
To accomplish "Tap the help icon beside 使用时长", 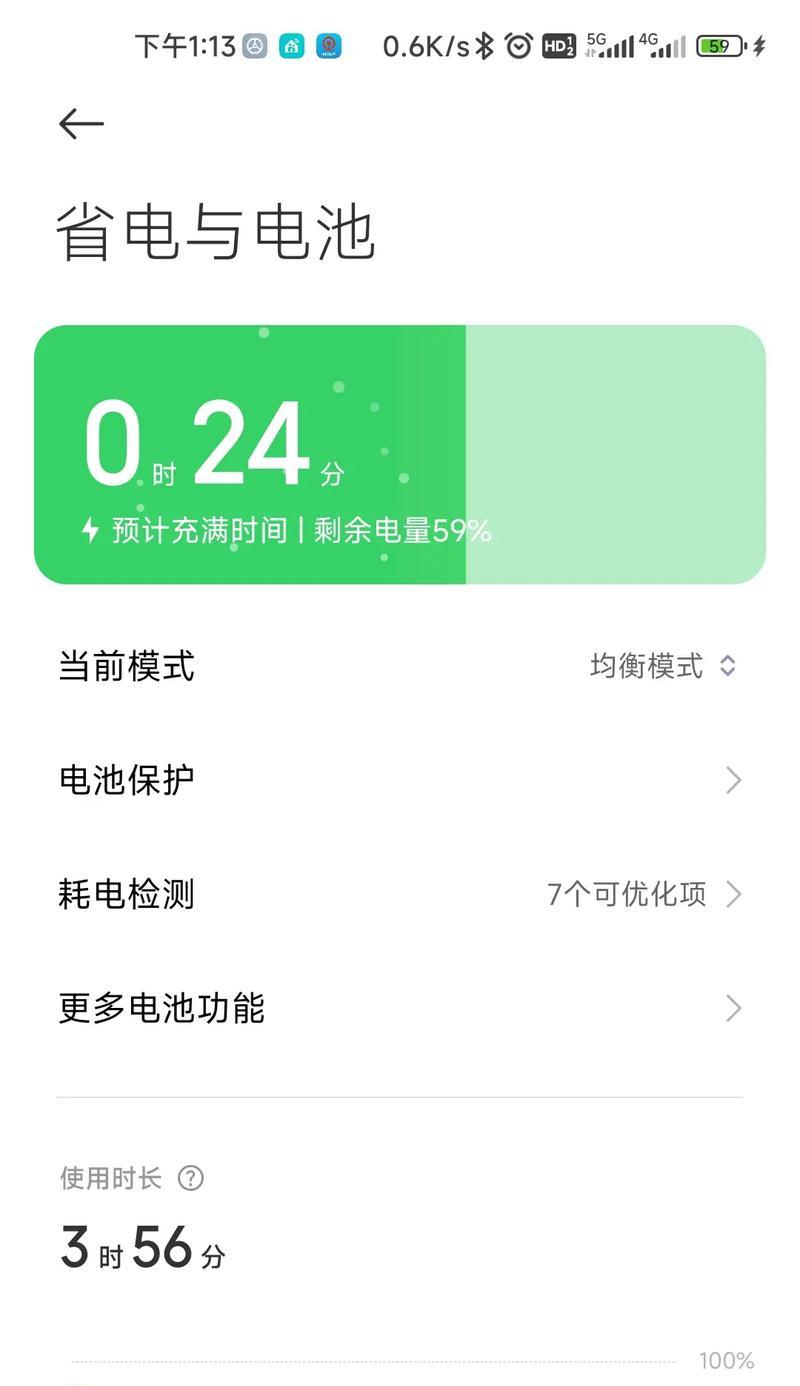I will point(190,1178).
